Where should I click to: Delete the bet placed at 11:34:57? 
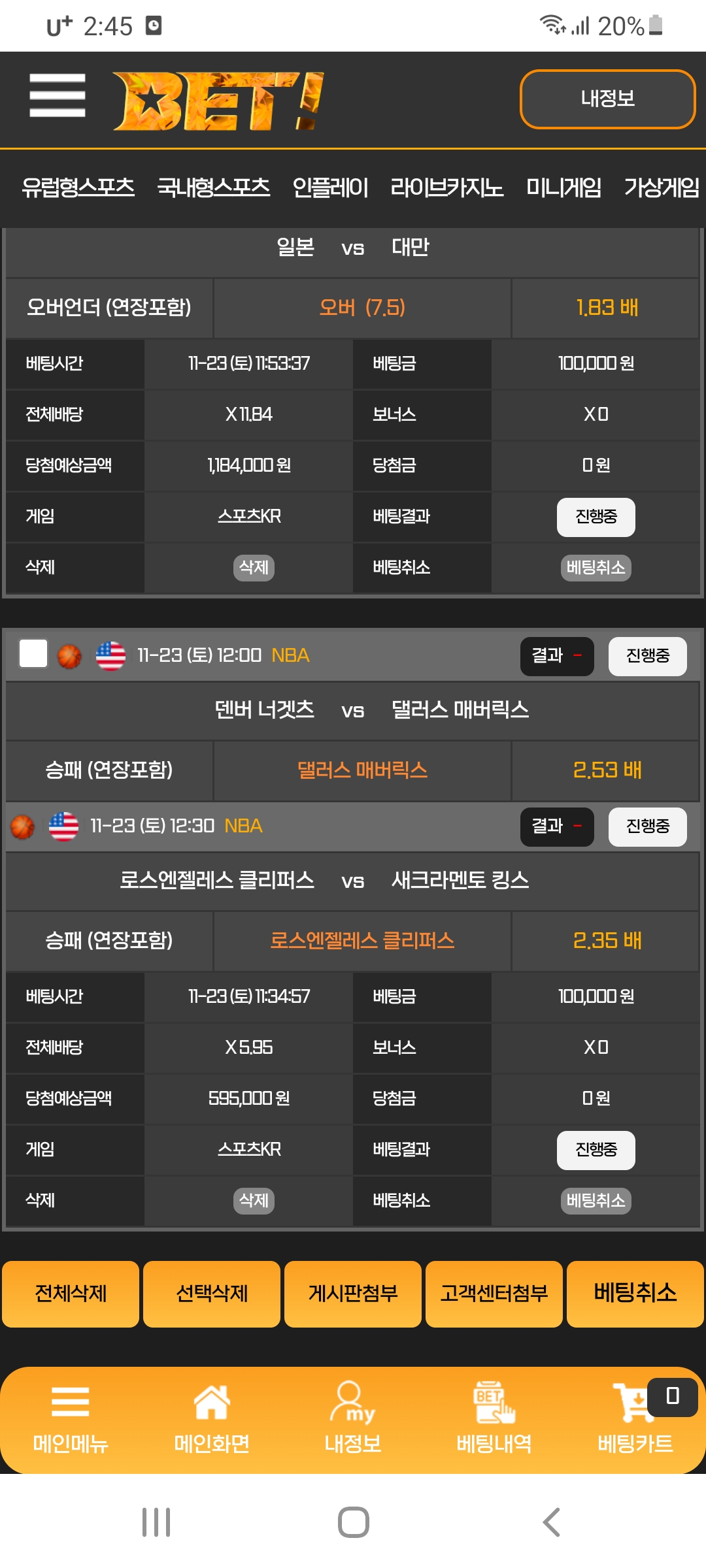254,1200
